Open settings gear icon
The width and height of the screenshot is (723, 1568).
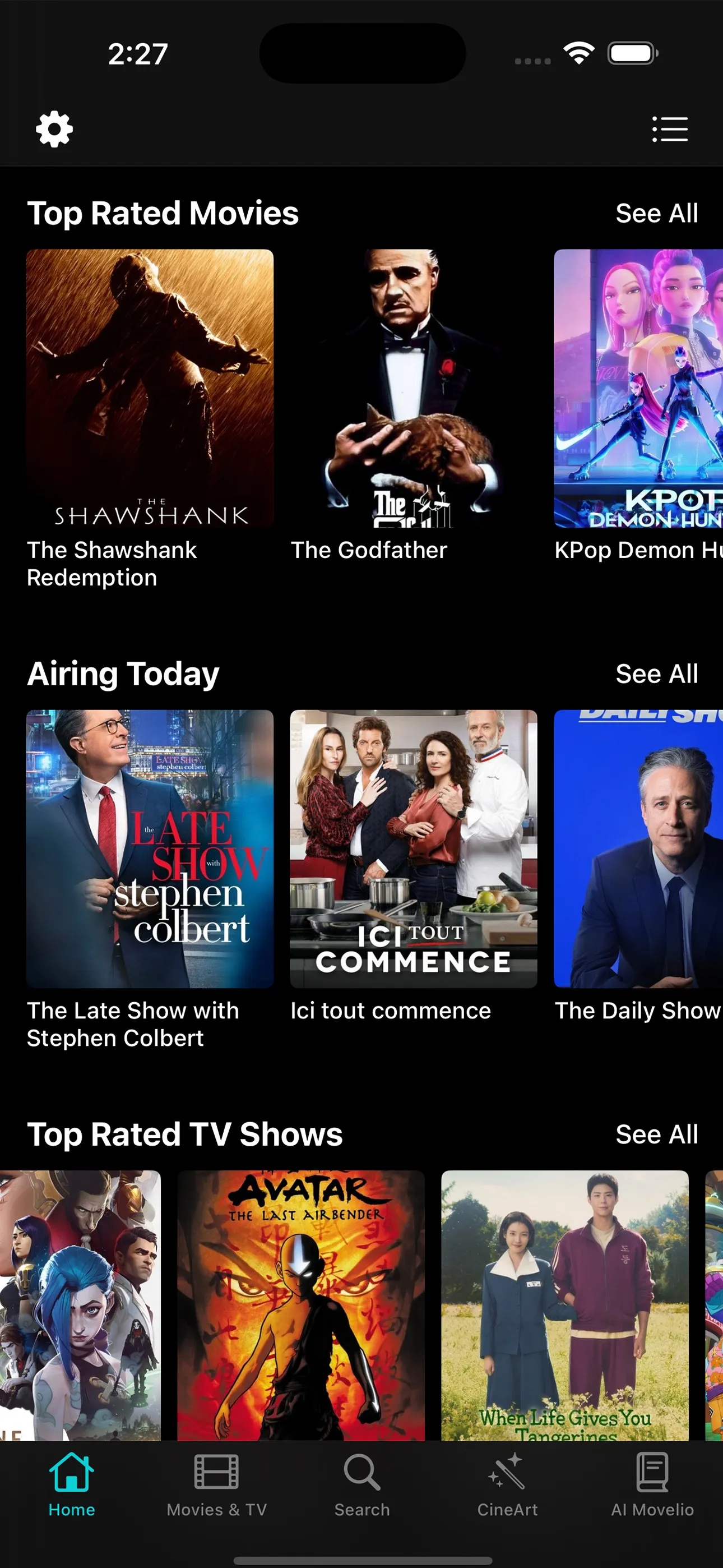(x=54, y=129)
